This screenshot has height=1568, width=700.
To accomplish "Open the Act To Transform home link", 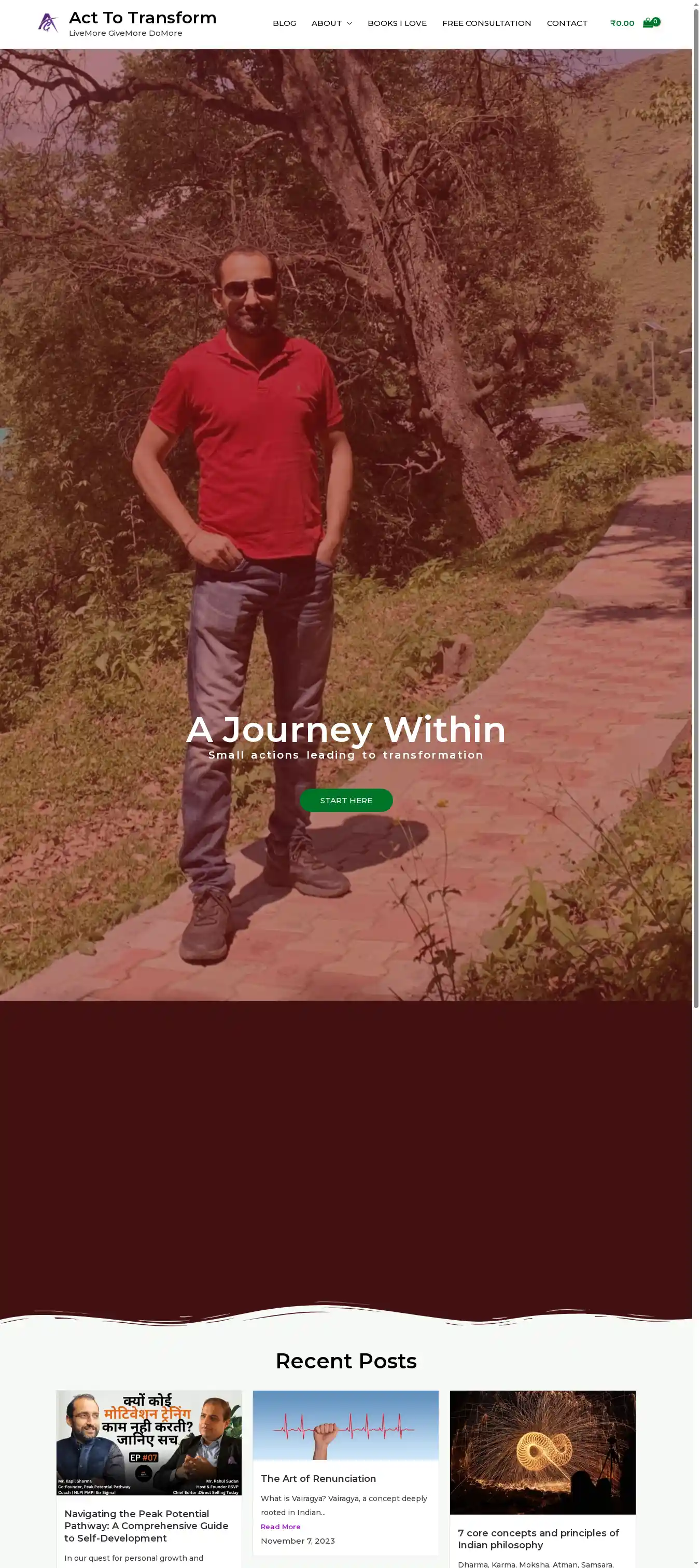I will point(143,18).
